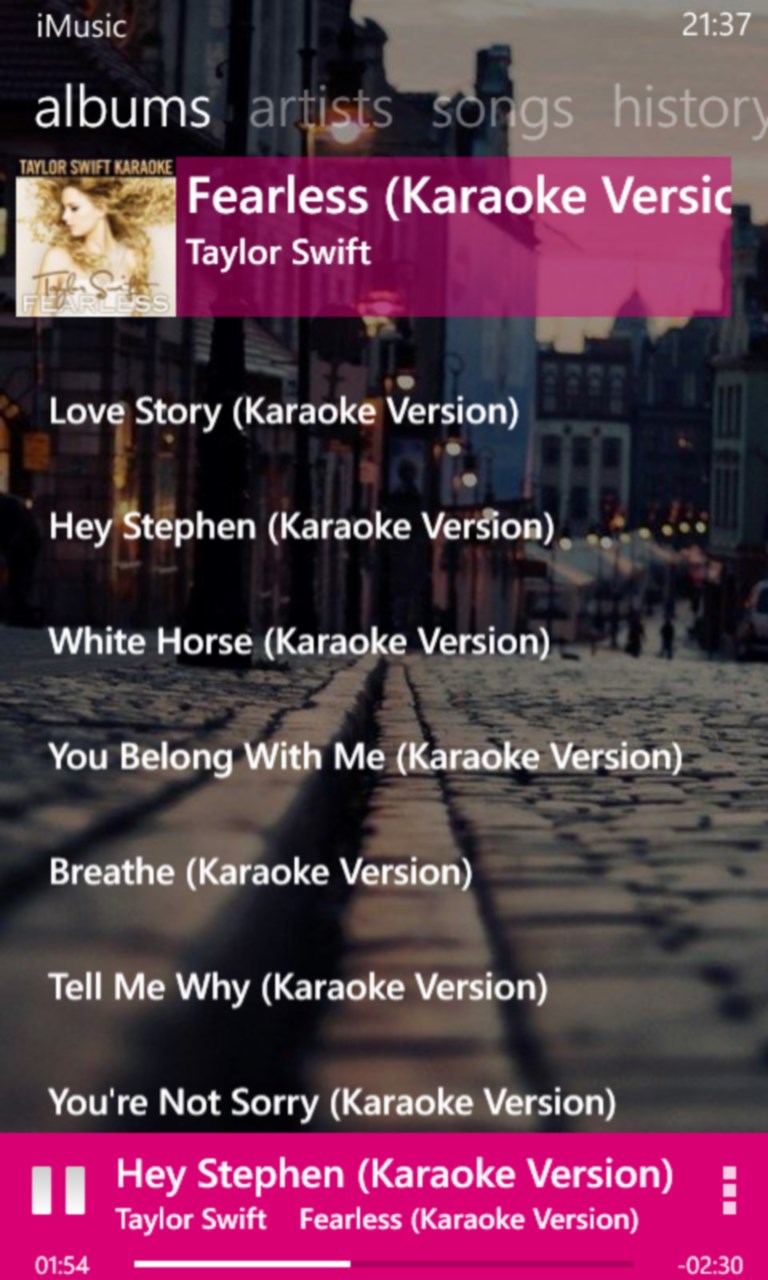768x1280 pixels.
Task: Open Hey Stephen in the track list
Action: (300, 526)
